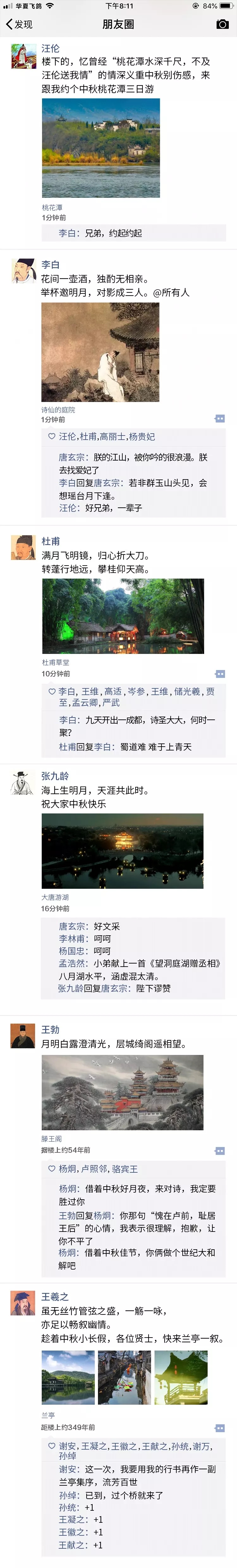Open the comment button on 李白's post
Viewport: 237px width, 1568px height.
click(219, 418)
